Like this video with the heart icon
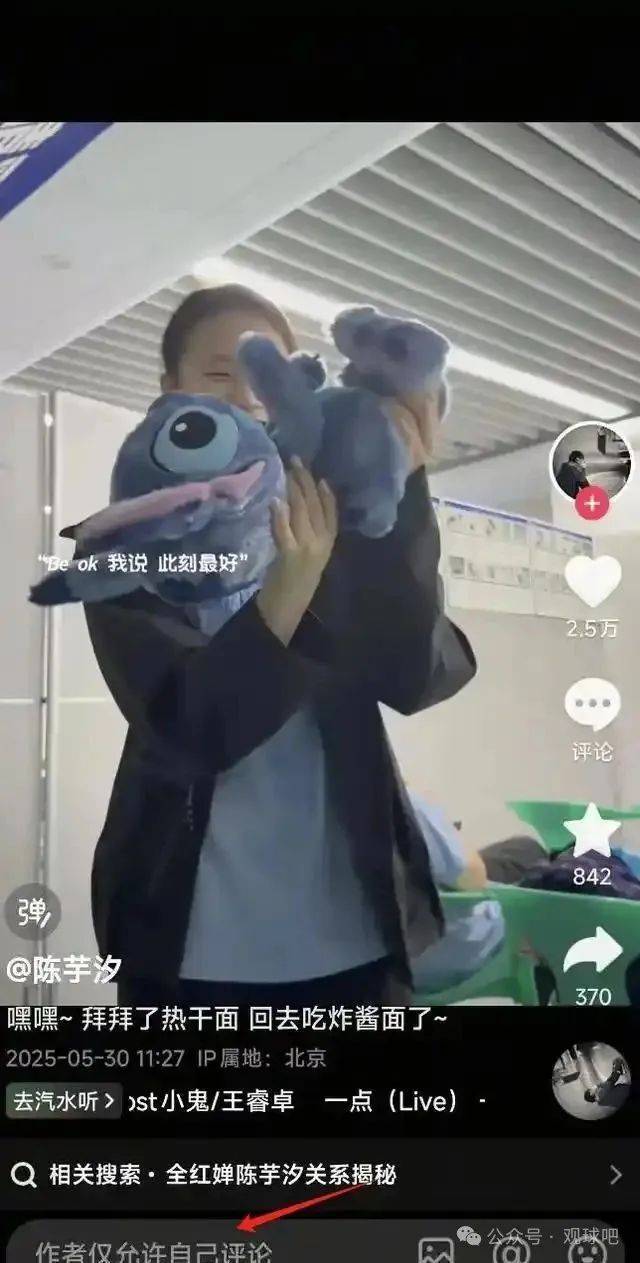Screen dimensions: 640x1263 [592, 582]
